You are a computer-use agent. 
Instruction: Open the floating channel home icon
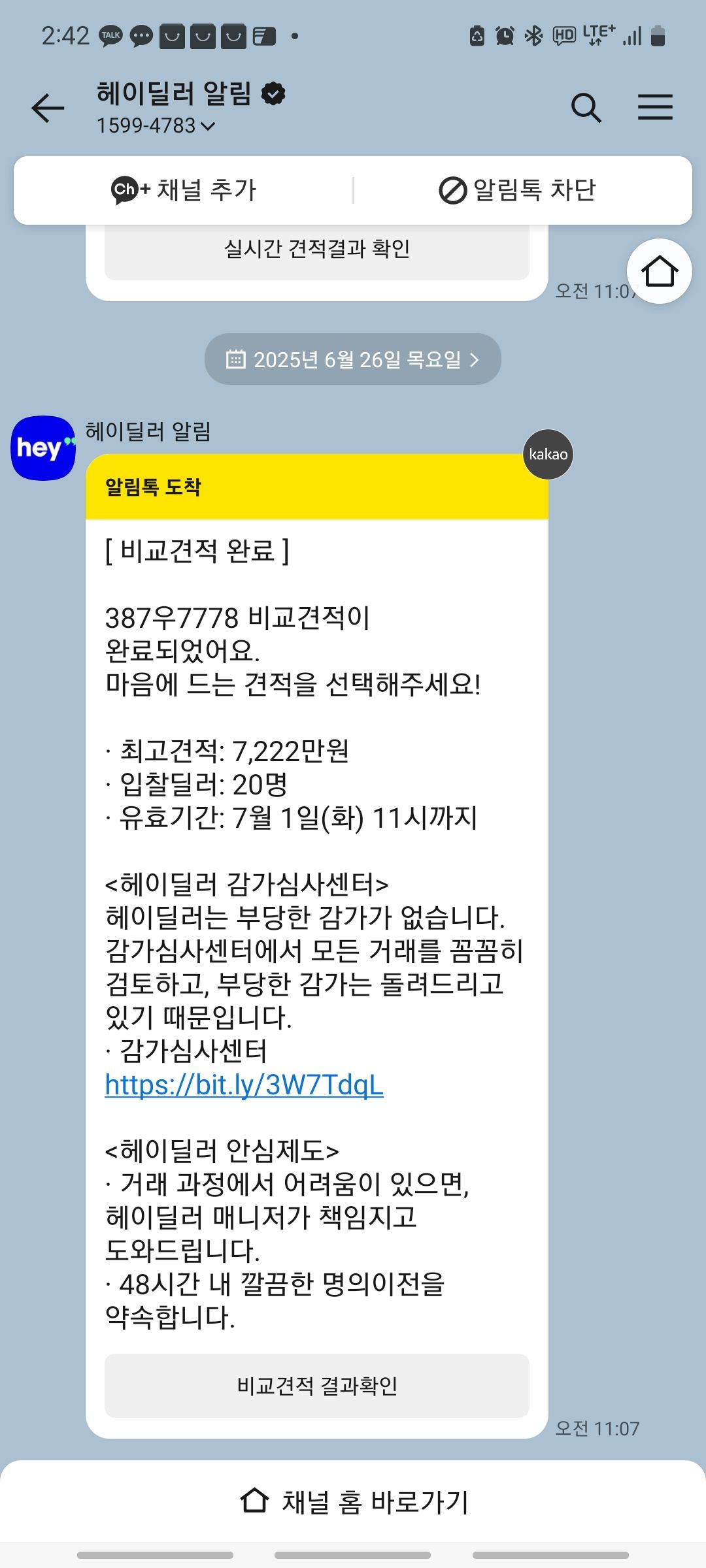tap(659, 271)
